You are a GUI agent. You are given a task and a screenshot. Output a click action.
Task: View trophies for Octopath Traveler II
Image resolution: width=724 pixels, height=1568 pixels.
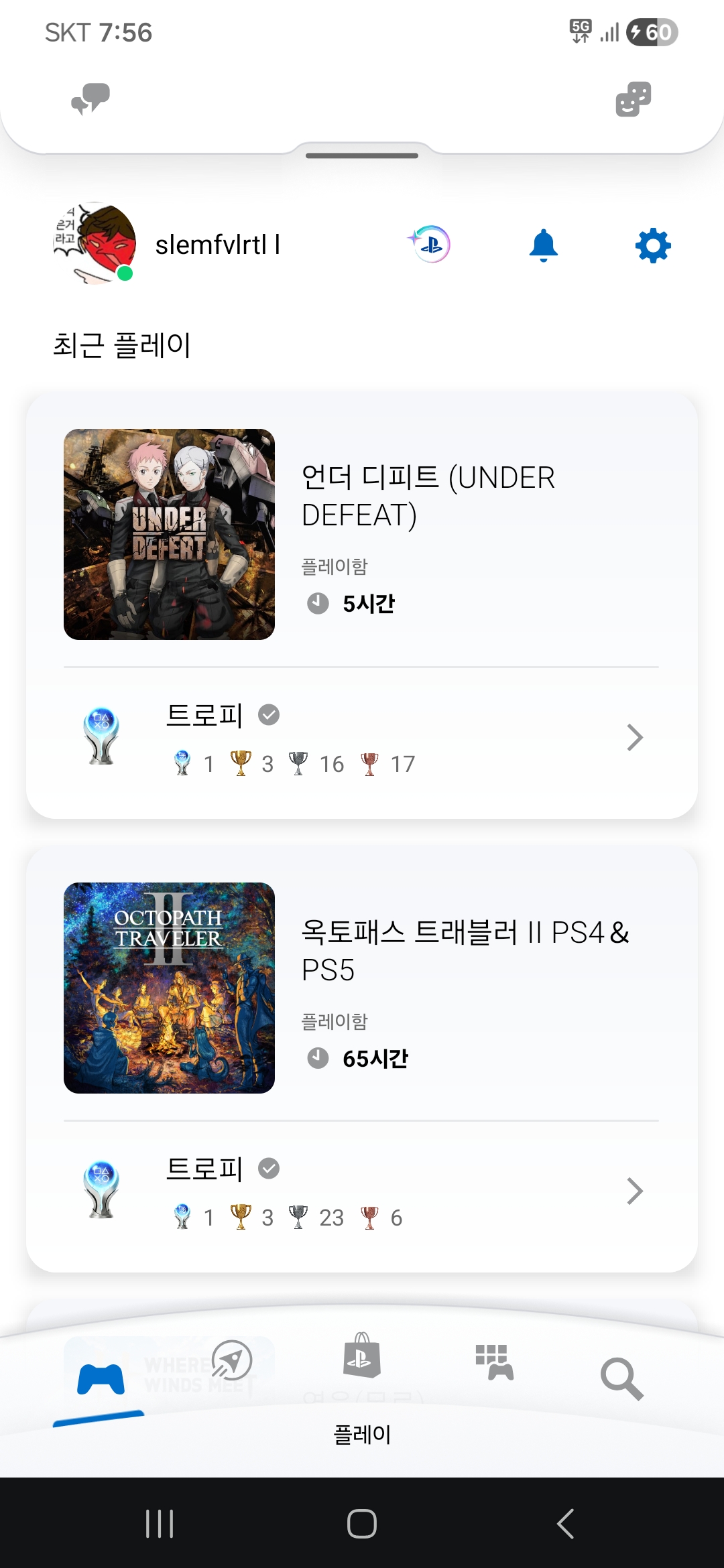pos(362,1191)
